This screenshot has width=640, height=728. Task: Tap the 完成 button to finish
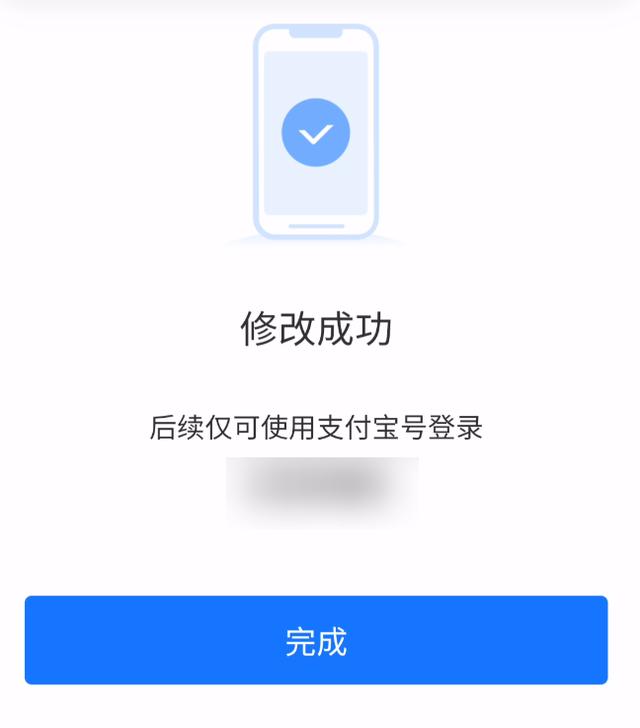click(x=316, y=640)
